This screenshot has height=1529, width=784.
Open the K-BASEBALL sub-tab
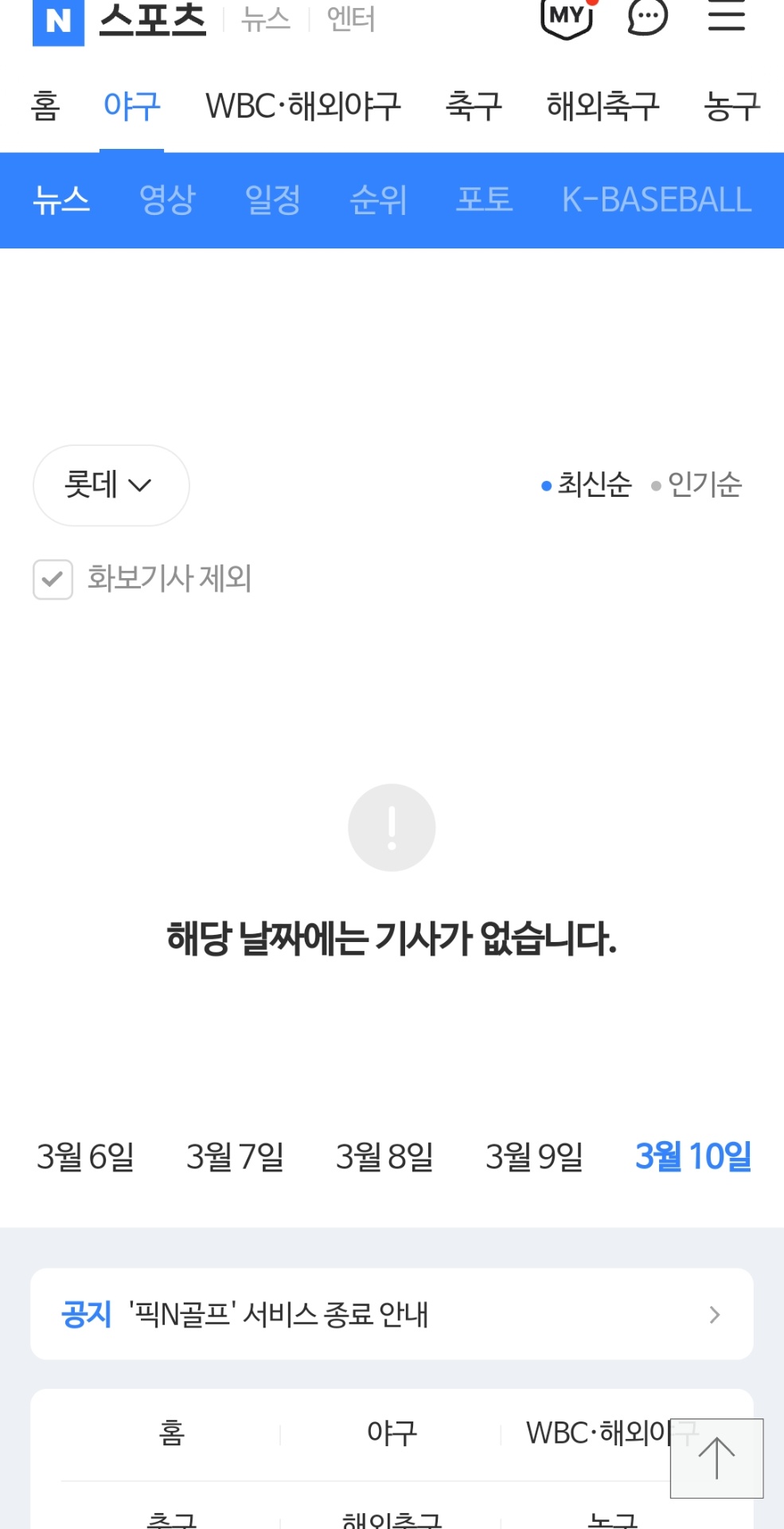click(657, 200)
